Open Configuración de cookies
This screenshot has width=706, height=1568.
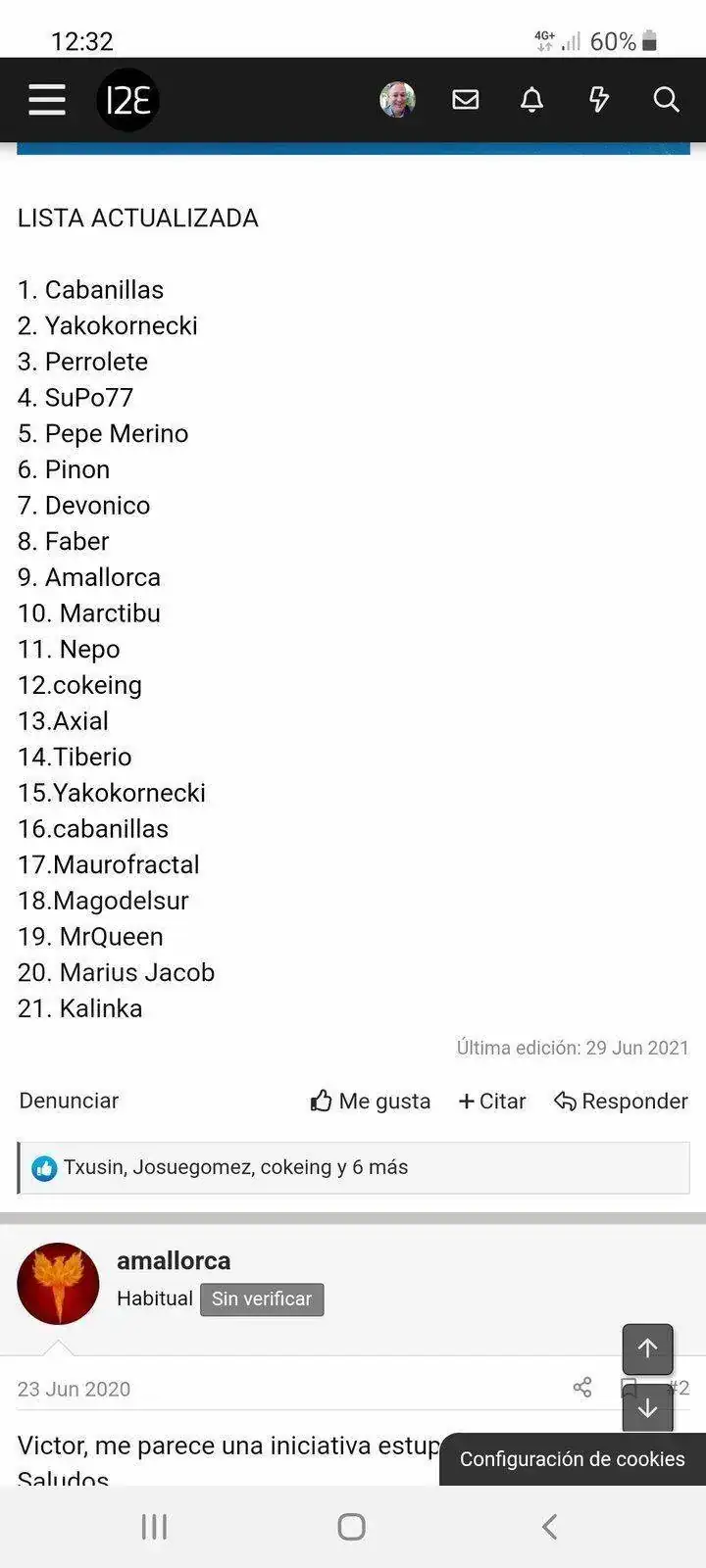click(572, 1458)
